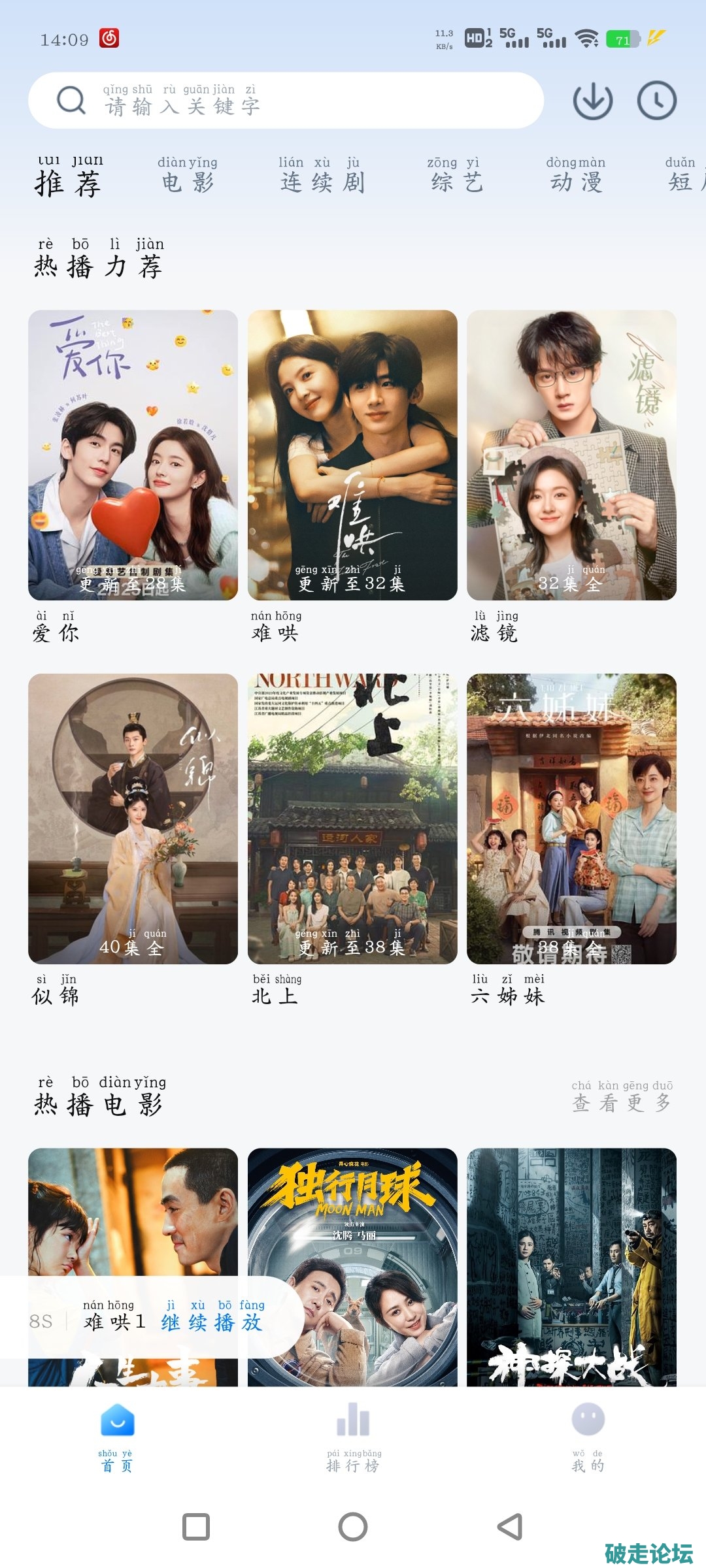View the series 滤镜

(571, 455)
